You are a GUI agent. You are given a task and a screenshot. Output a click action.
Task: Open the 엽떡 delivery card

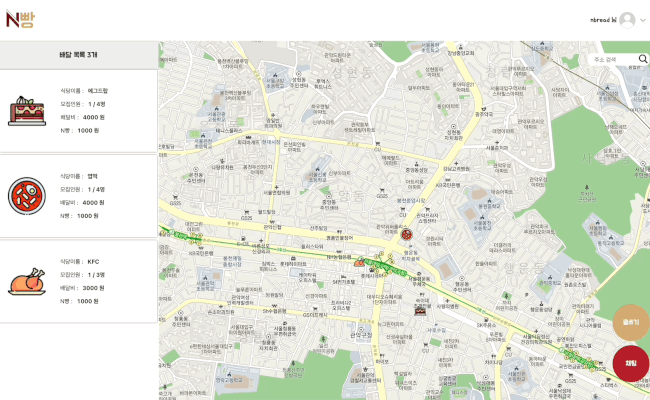pos(78,196)
